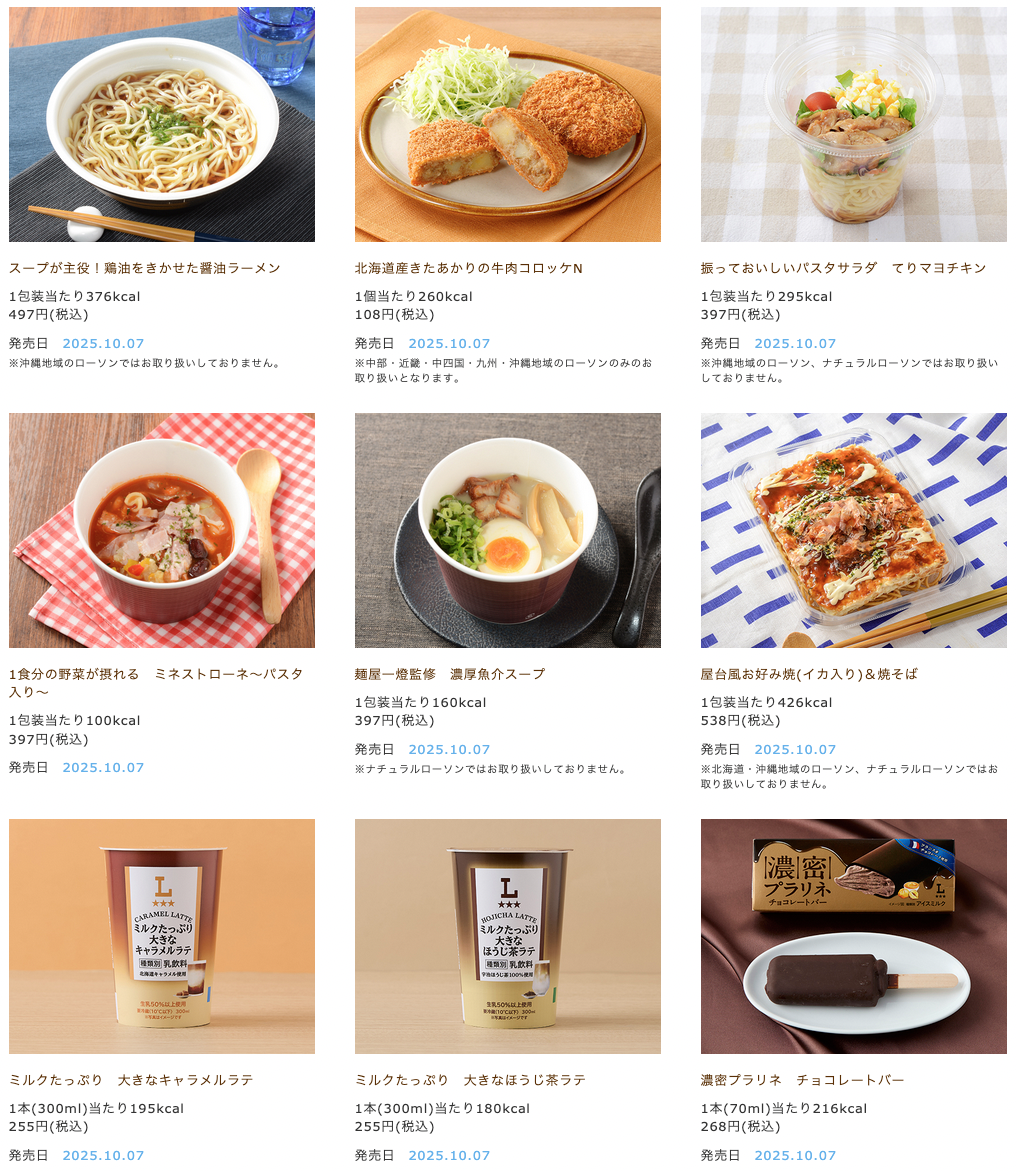View the 麺屋一燈監修 濃厚魚介スープ details
Image resolution: width=1017 pixels, height=1171 pixels.
(x=507, y=531)
